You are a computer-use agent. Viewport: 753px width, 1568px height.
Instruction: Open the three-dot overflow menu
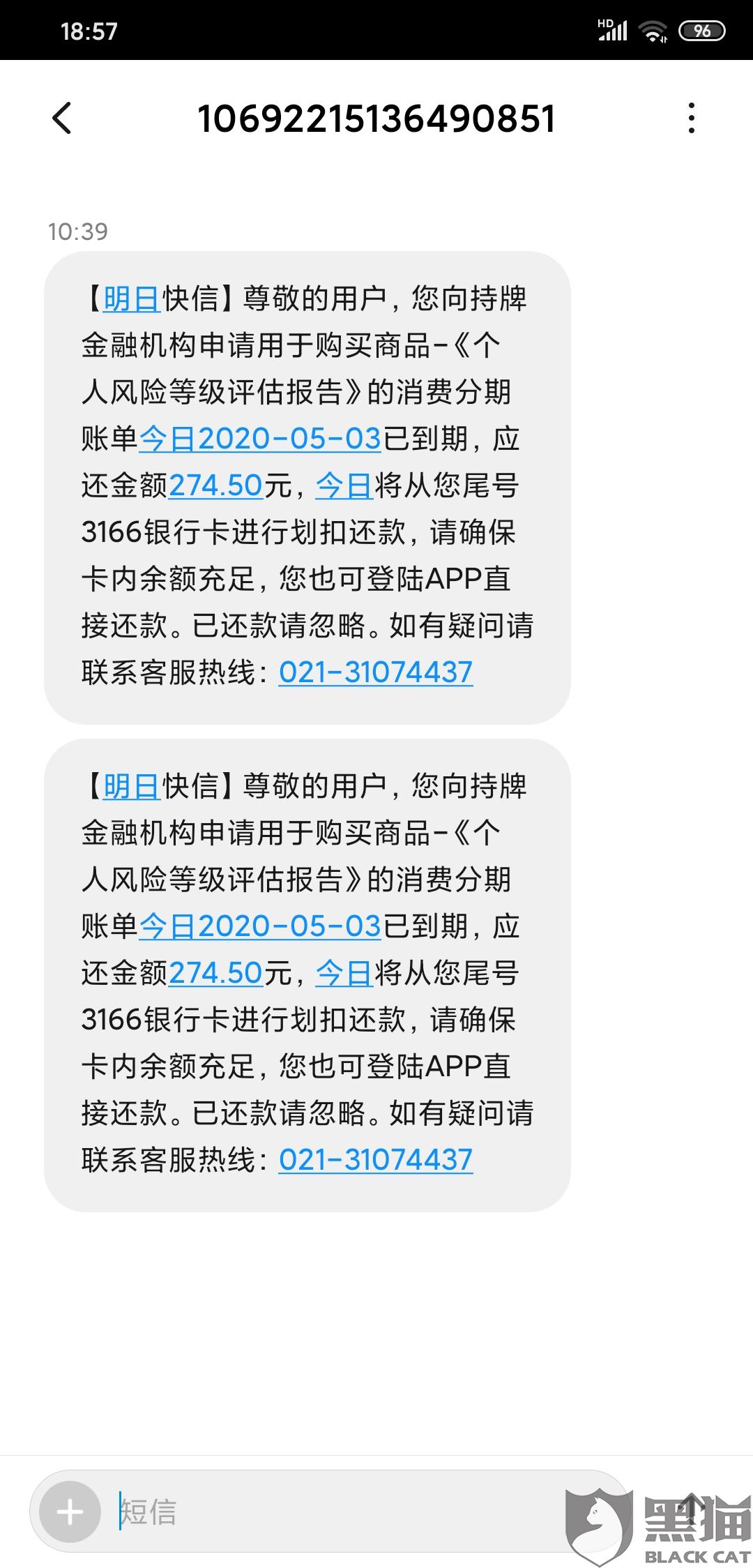click(691, 118)
